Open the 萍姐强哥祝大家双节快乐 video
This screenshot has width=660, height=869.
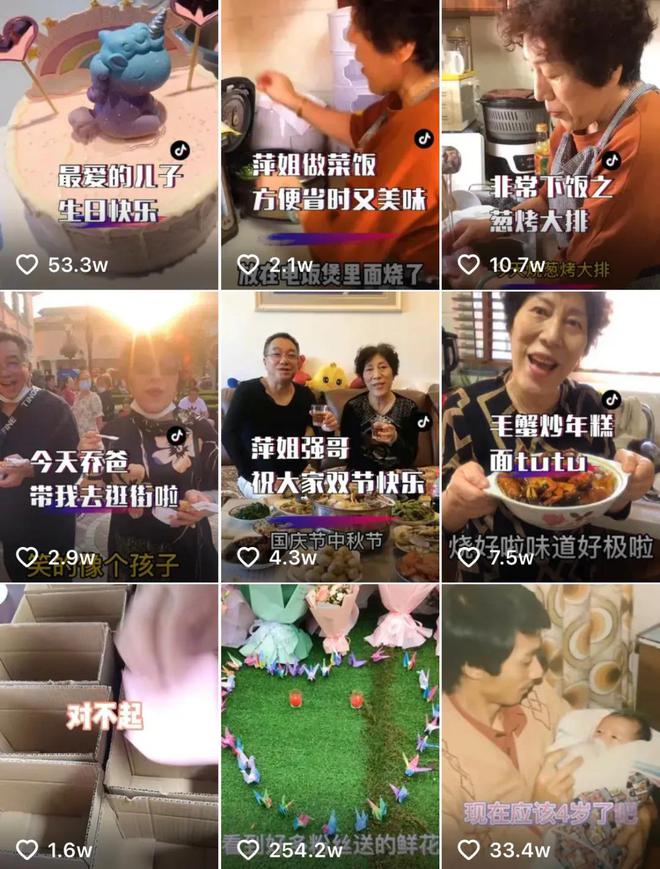[x=330, y=435]
